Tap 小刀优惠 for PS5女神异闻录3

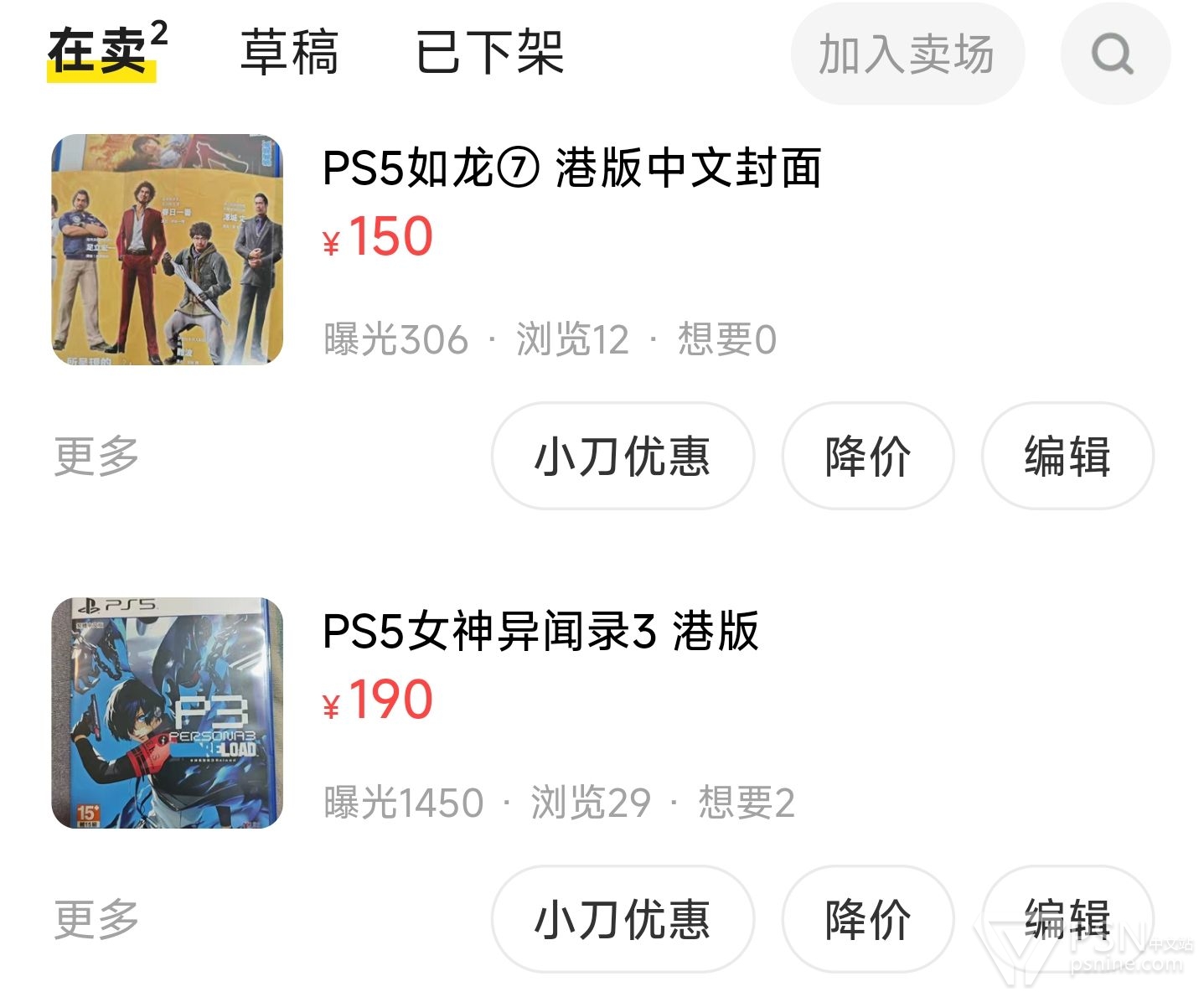623,919
